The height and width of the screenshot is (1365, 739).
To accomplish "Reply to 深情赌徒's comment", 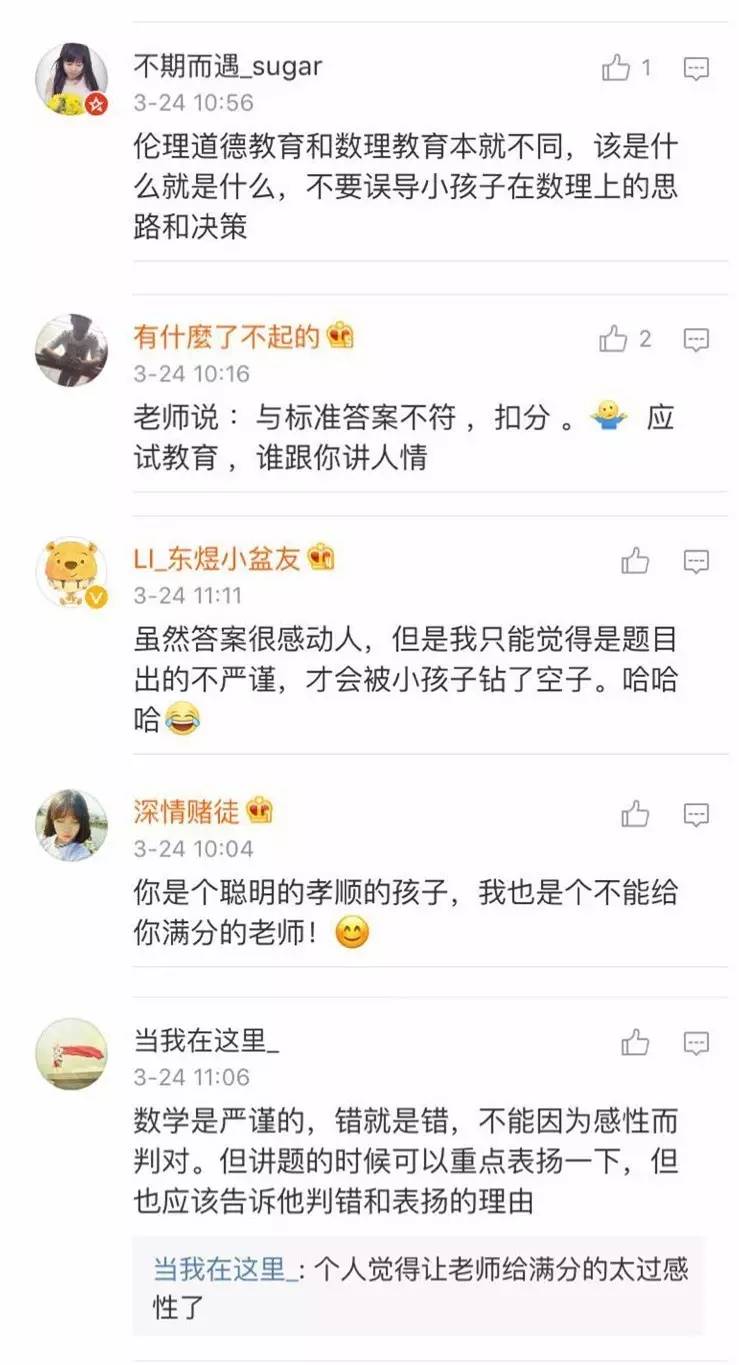I will (x=696, y=814).
